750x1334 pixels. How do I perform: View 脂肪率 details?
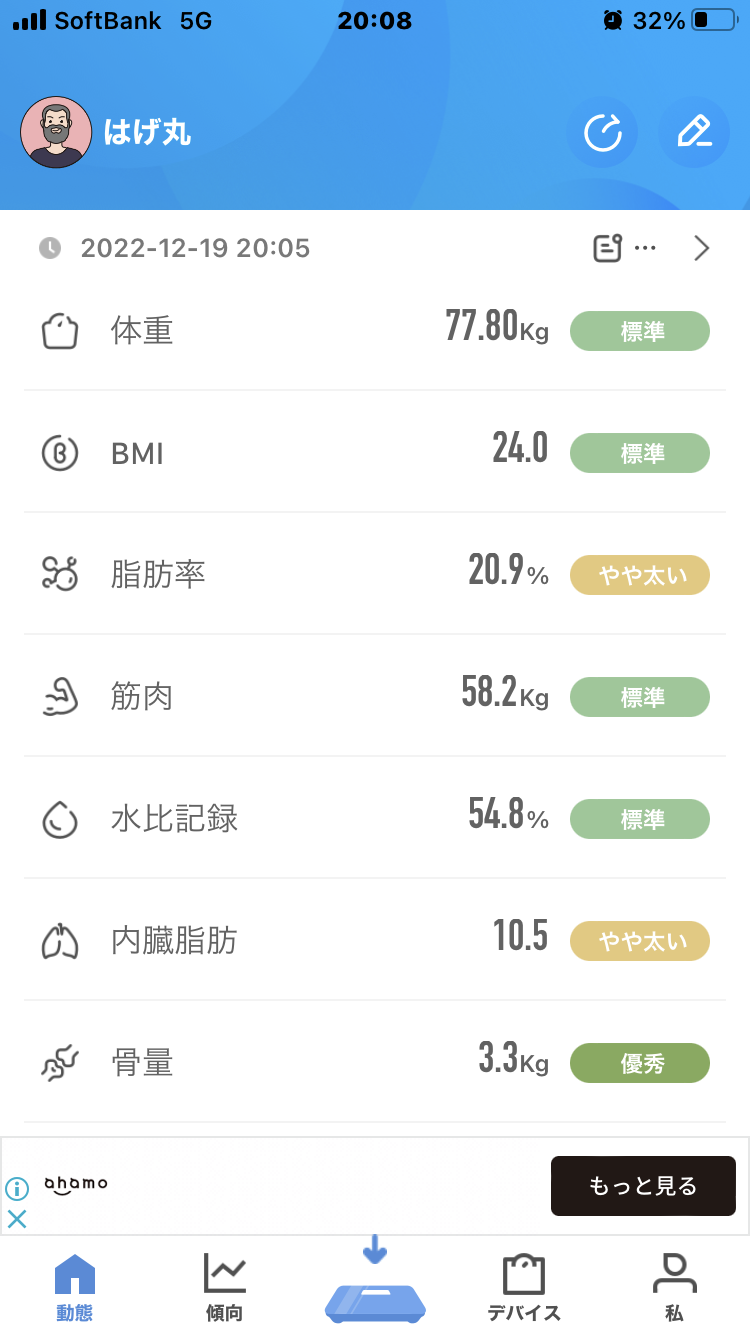(x=375, y=574)
